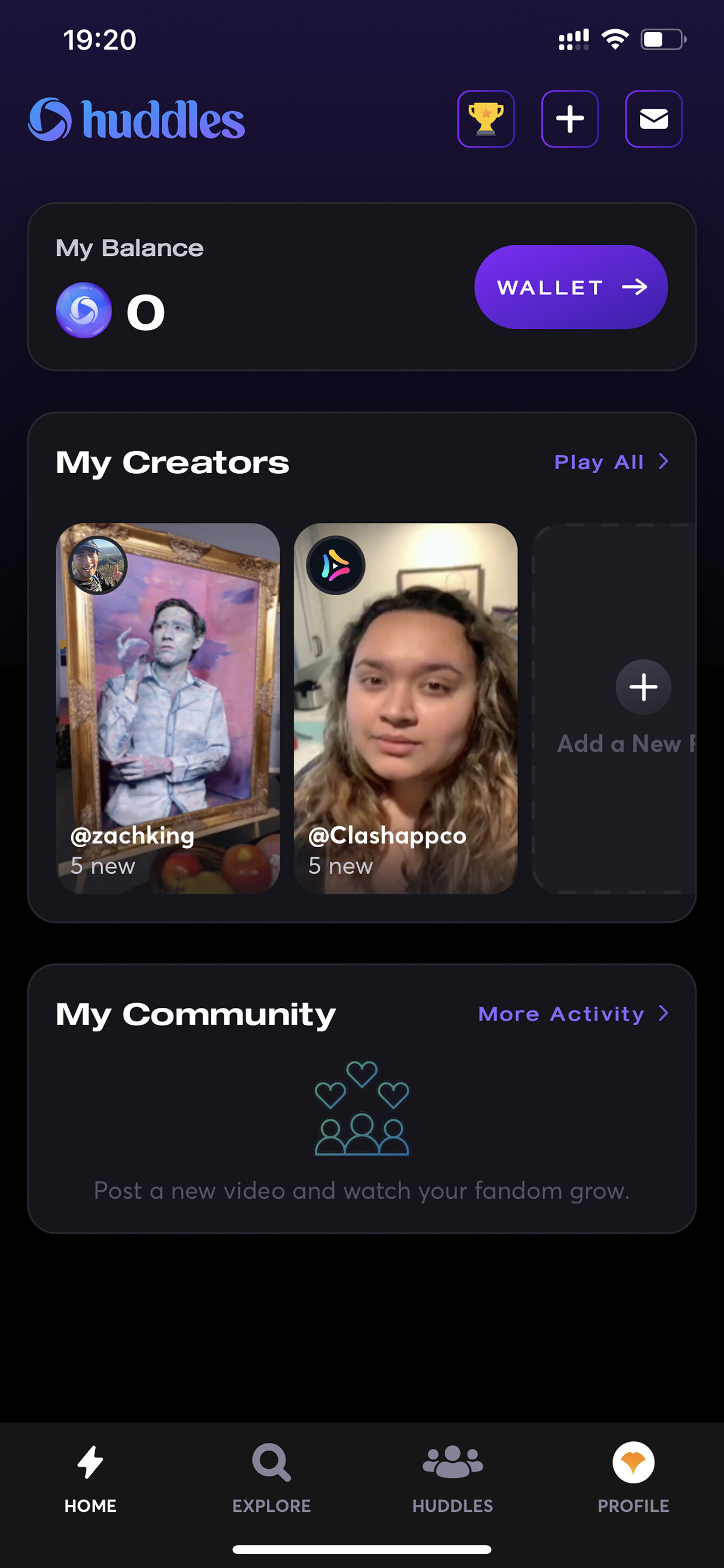View More Activity in My Community

click(x=573, y=1014)
